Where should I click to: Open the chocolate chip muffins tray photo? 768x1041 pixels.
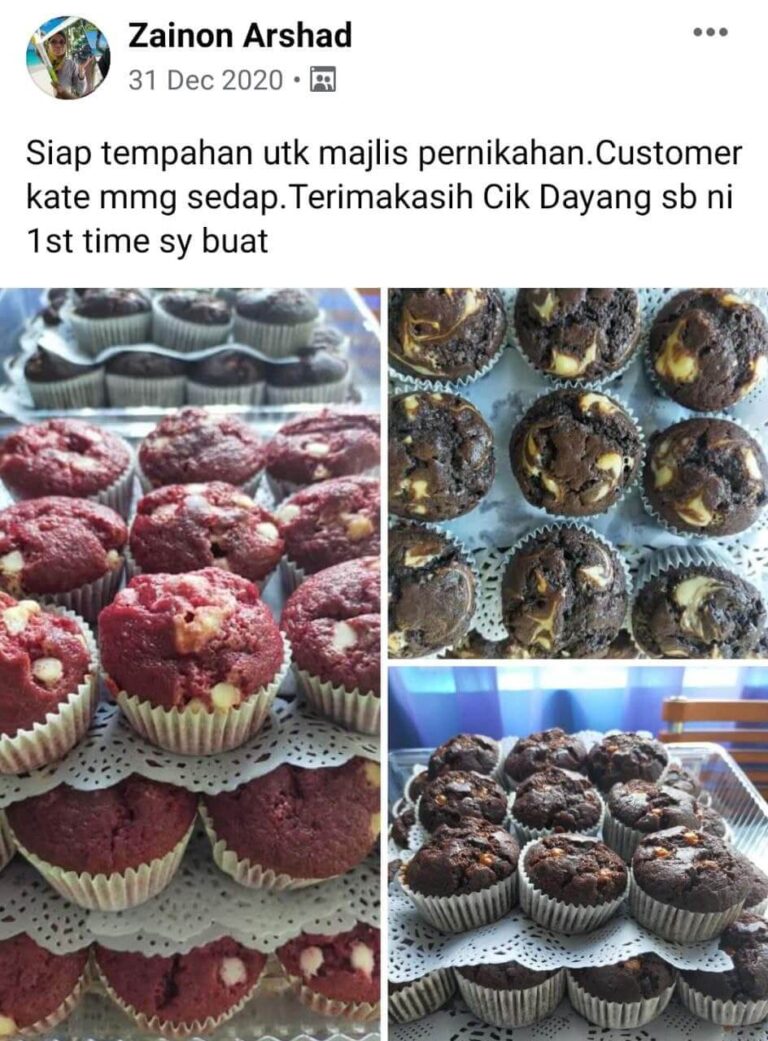578,852
